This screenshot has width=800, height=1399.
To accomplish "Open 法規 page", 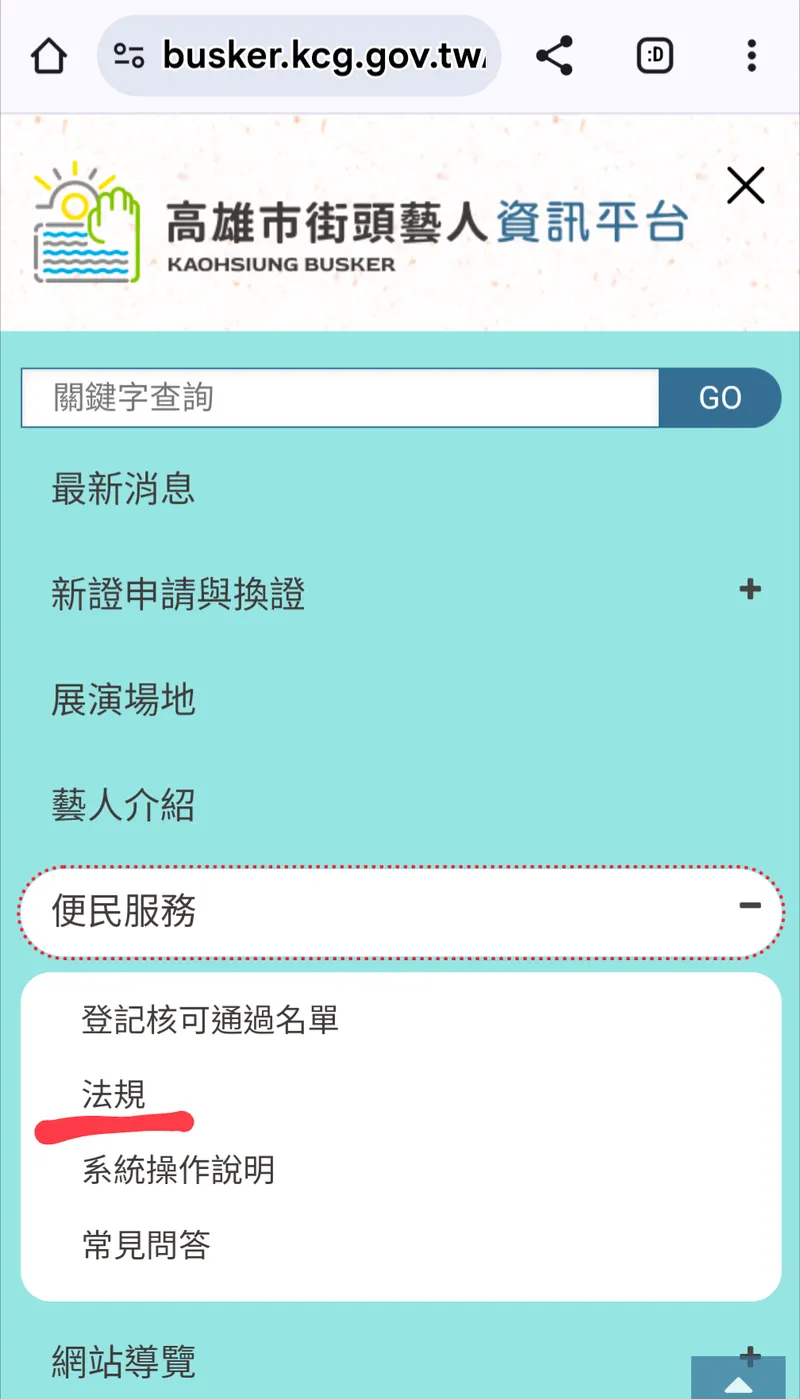I will 114,1095.
